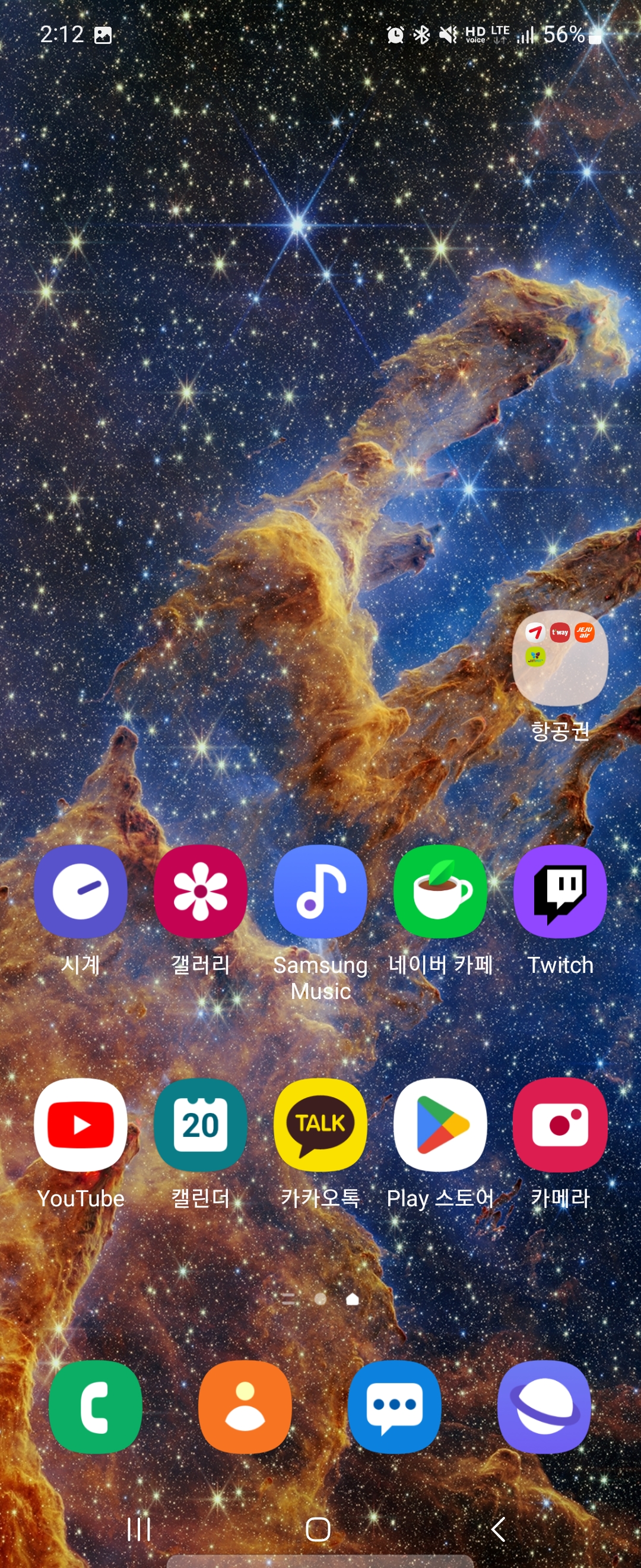Open the 갤러리 gallery app
The height and width of the screenshot is (1568, 641).
pyautogui.click(x=200, y=891)
